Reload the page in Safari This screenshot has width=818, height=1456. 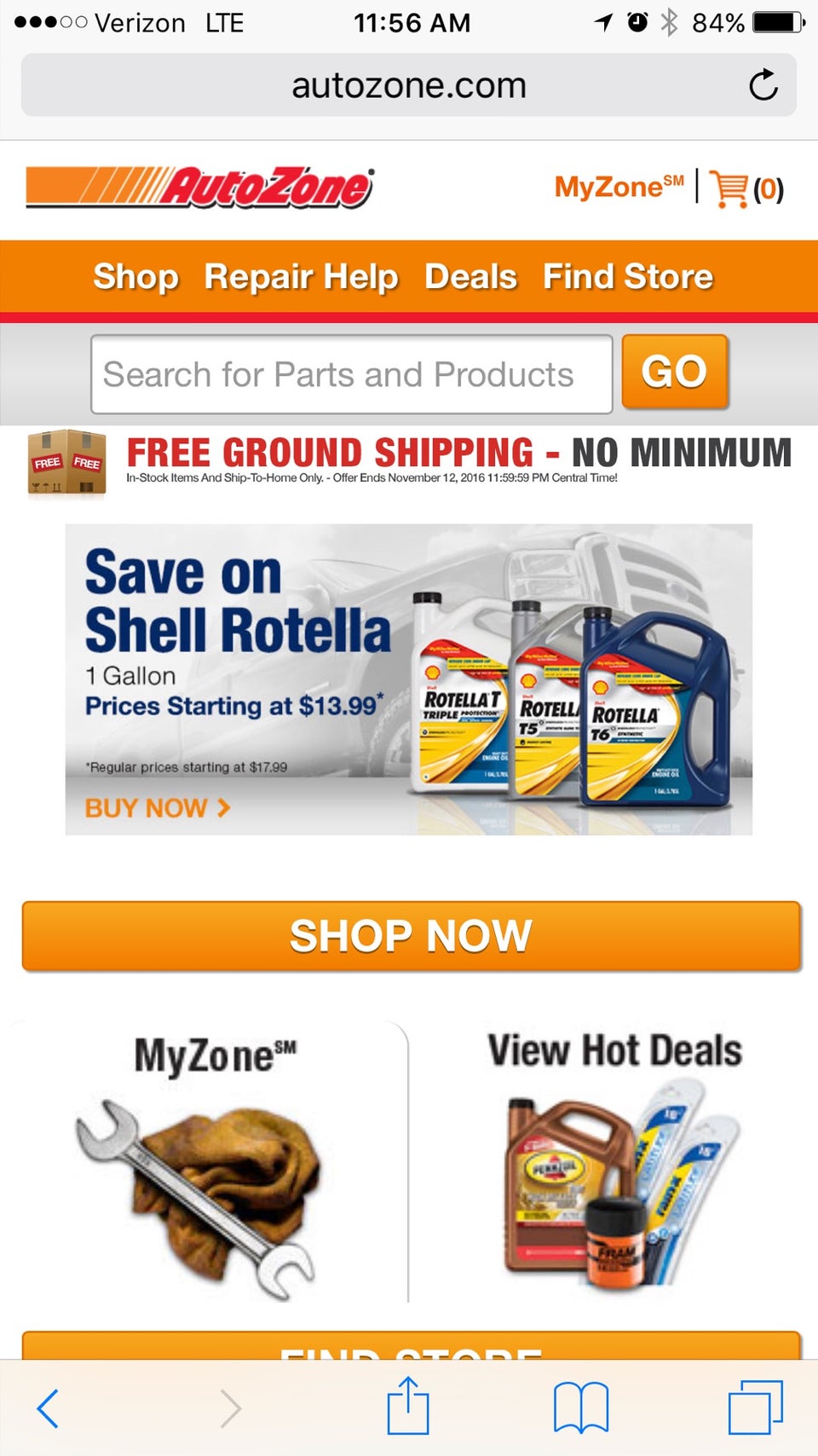pos(763,85)
